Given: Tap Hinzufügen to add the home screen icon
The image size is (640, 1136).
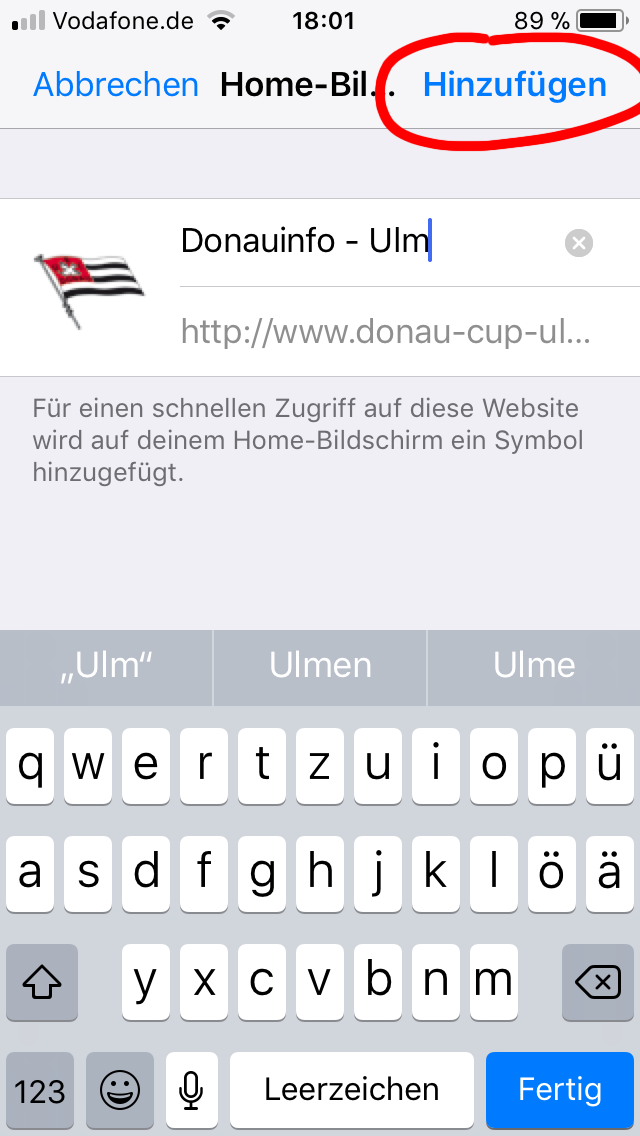Looking at the screenshot, I should point(514,85).
